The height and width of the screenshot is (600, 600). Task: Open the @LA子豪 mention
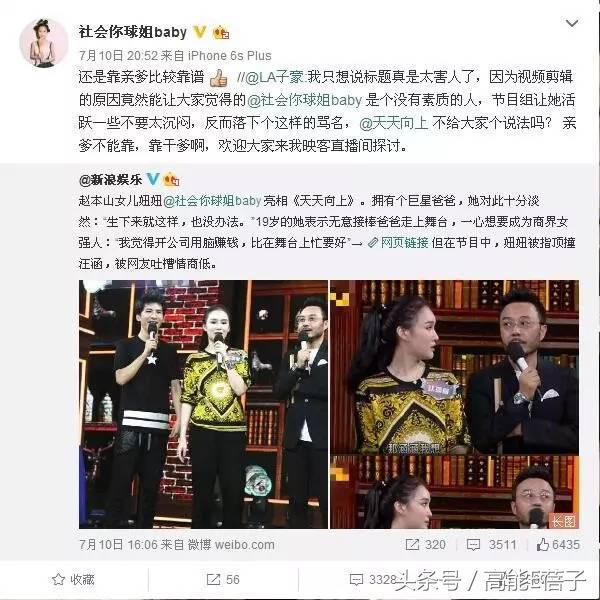coord(272,79)
